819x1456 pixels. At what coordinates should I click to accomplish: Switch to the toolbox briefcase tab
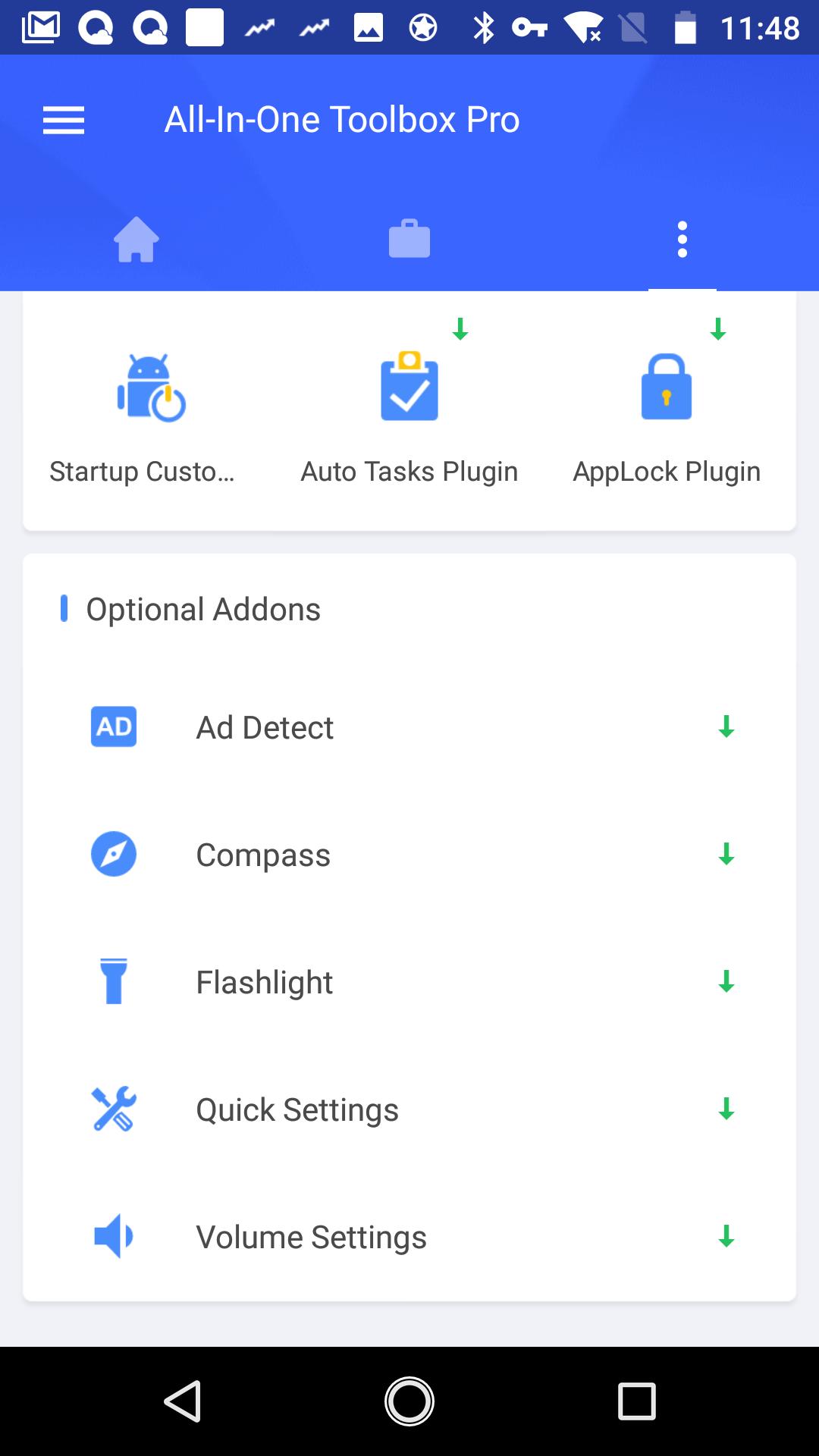[x=409, y=239]
